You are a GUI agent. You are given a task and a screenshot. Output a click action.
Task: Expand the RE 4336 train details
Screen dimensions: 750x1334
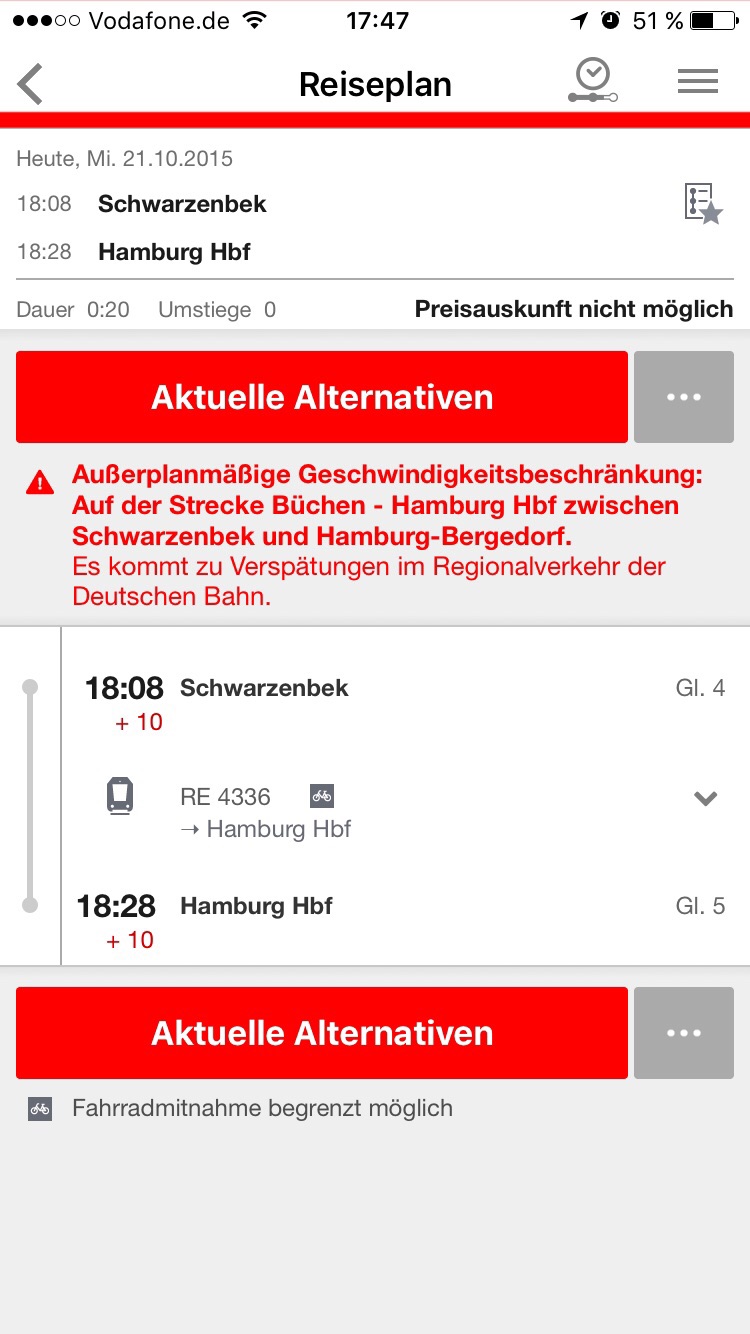pos(706,798)
